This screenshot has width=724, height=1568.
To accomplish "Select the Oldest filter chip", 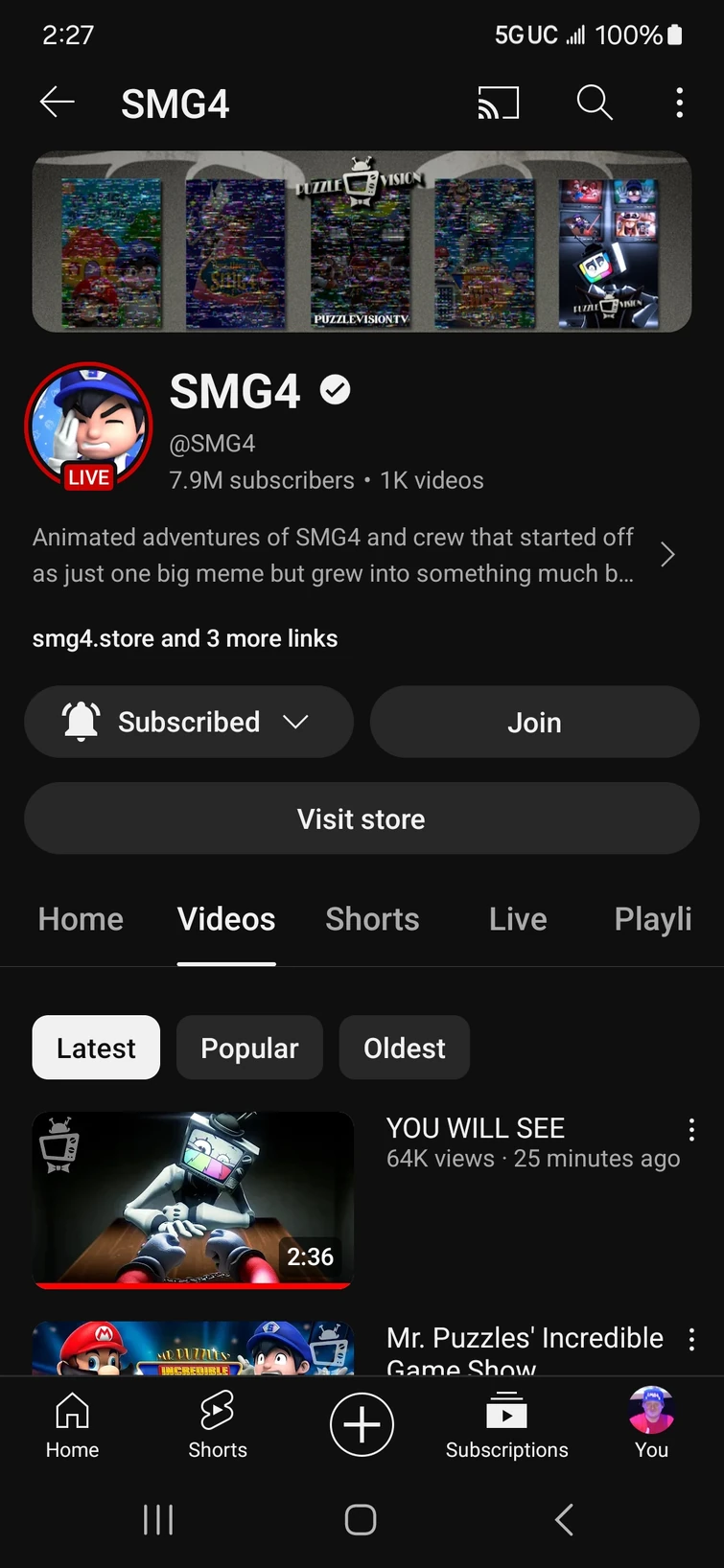I will 404,1048.
